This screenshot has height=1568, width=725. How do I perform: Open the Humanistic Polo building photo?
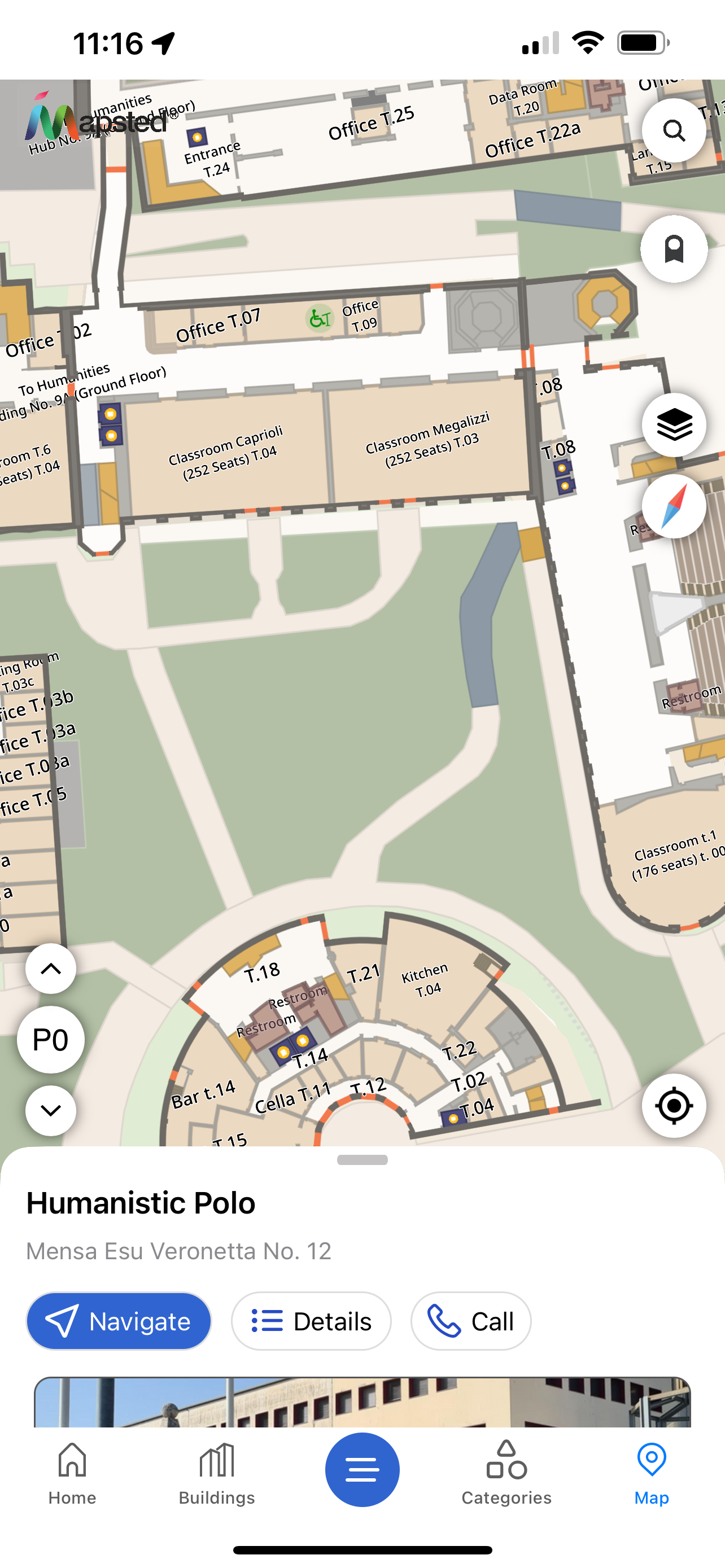click(x=362, y=1403)
